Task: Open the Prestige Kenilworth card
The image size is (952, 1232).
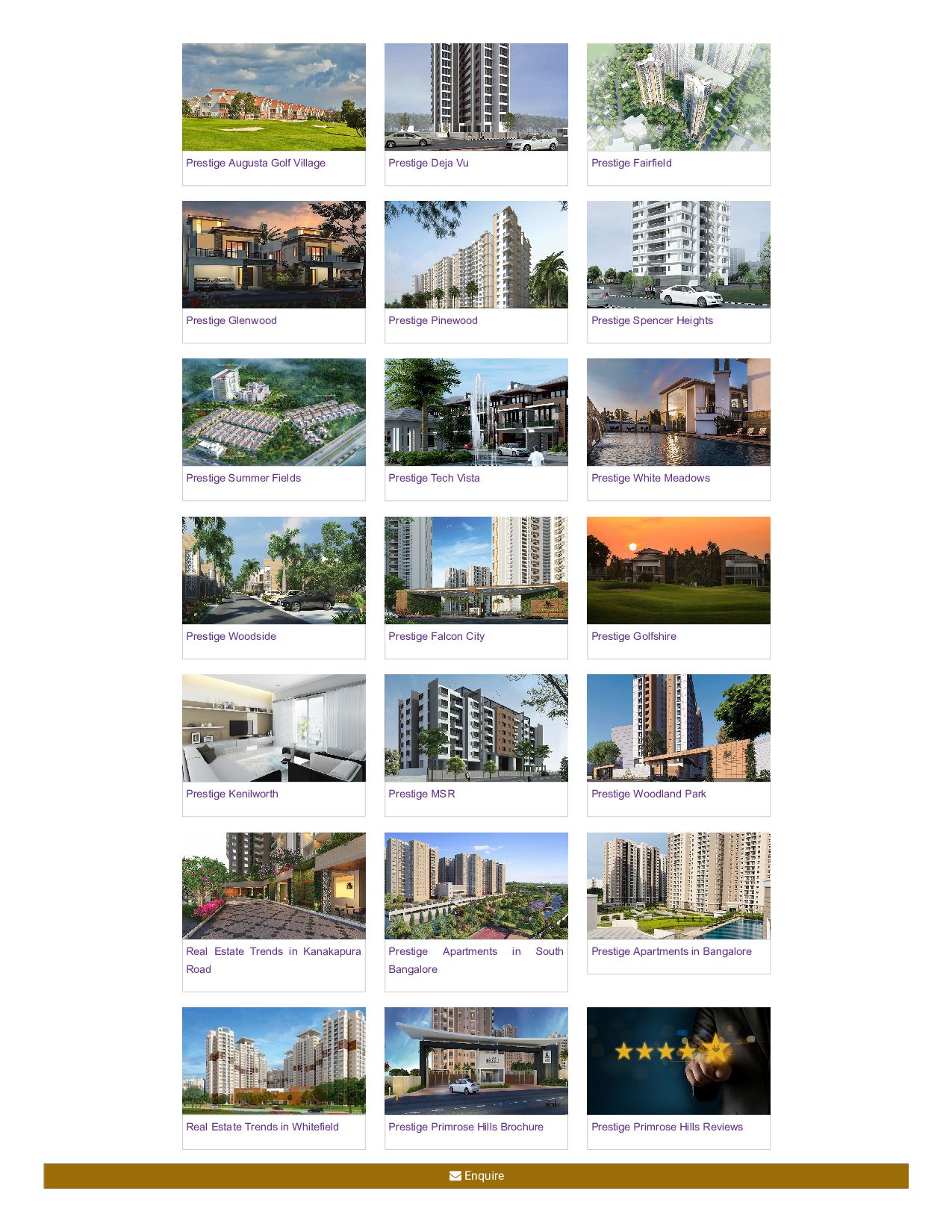Action: [232, 794]
